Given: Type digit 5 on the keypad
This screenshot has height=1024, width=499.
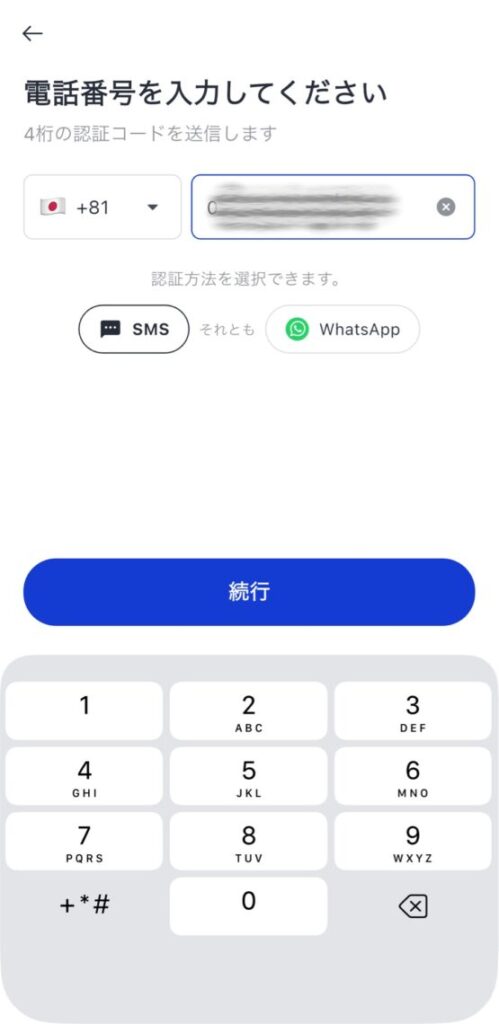Looking at the screenshot, I should tap(248, 776).
